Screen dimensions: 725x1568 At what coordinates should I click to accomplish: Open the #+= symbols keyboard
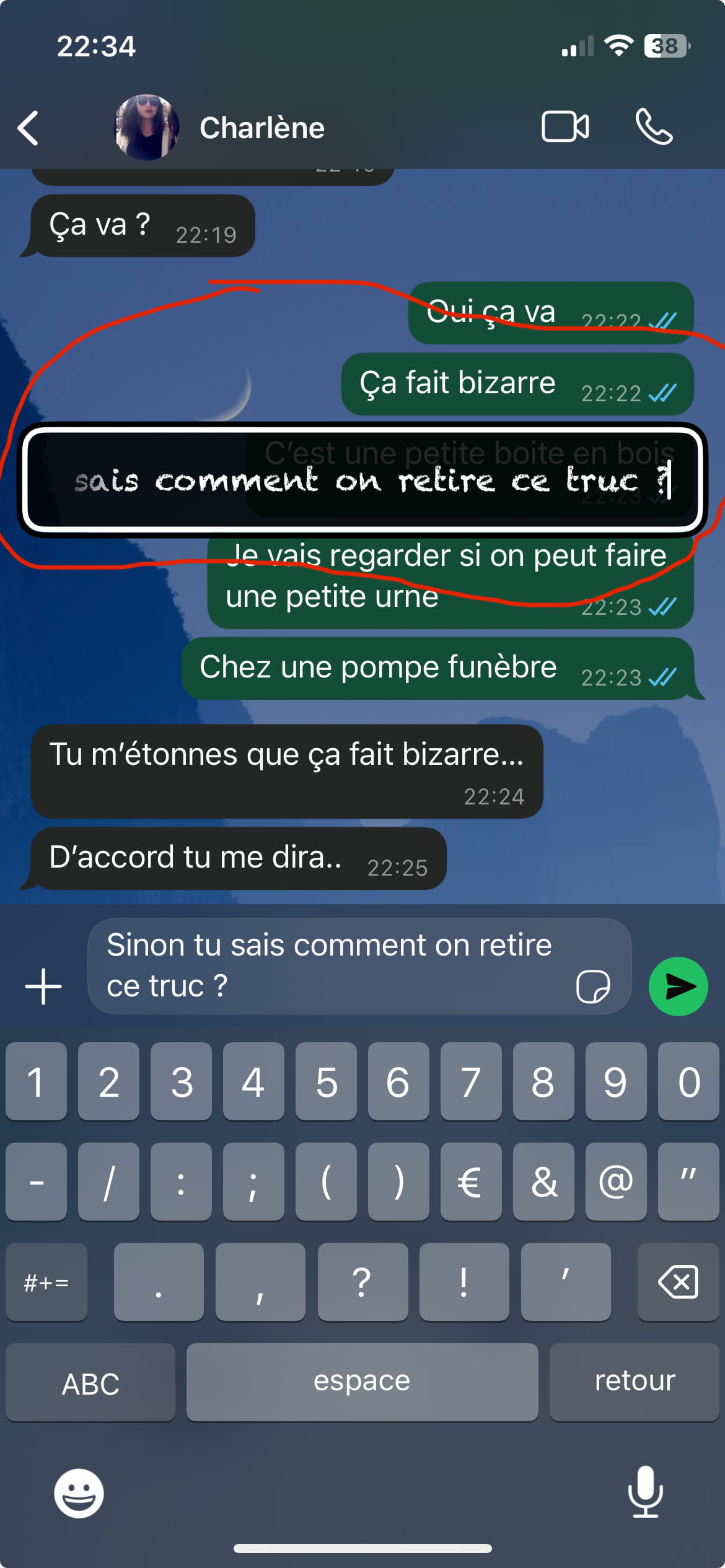click(x=46, y=1282)
